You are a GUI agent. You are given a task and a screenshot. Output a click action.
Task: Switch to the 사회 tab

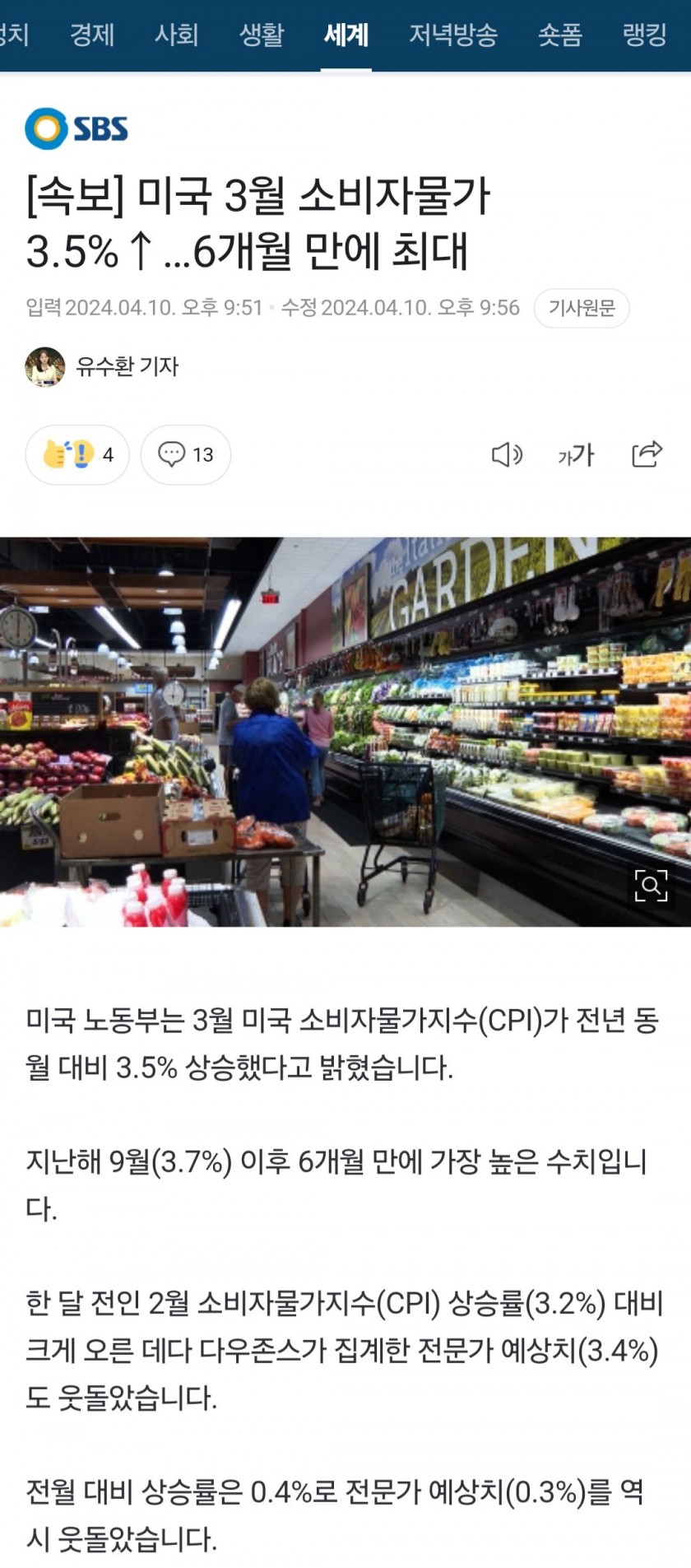pyautogui.click(x=177, y=35)
